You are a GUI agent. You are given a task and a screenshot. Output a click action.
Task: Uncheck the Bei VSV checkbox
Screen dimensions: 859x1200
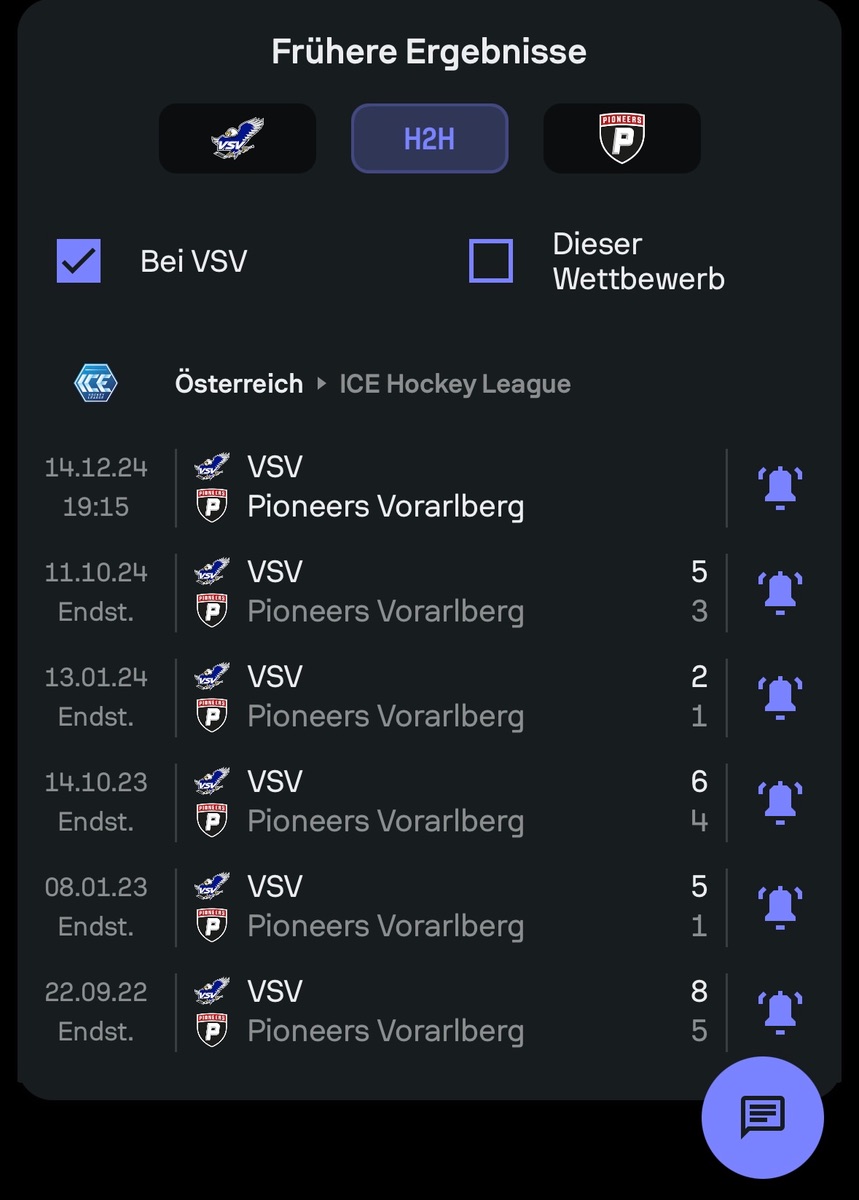pyautogui.click(x=79, y=261)
